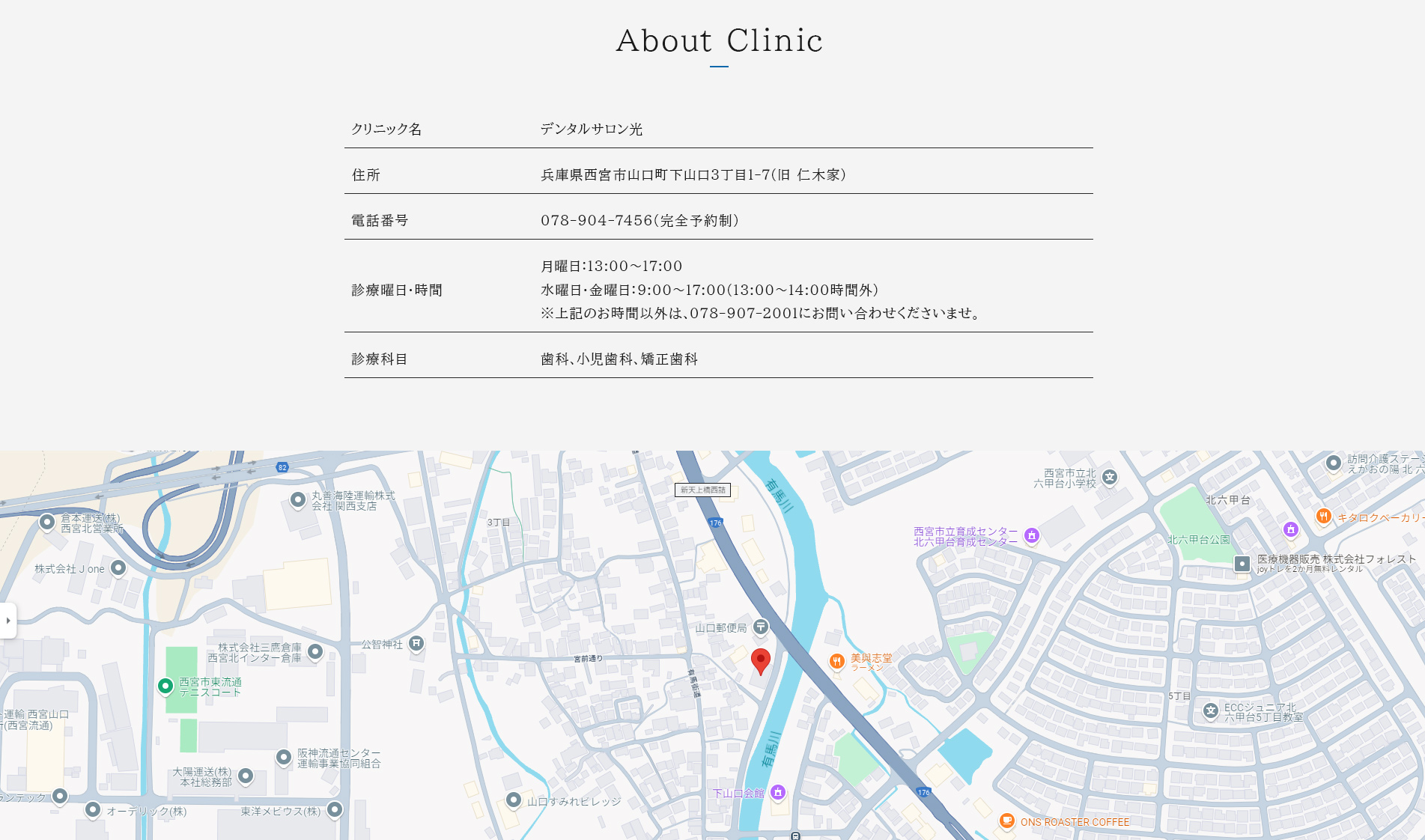
Task: Tap the red location pin on the map
Action: coord(760,660)
